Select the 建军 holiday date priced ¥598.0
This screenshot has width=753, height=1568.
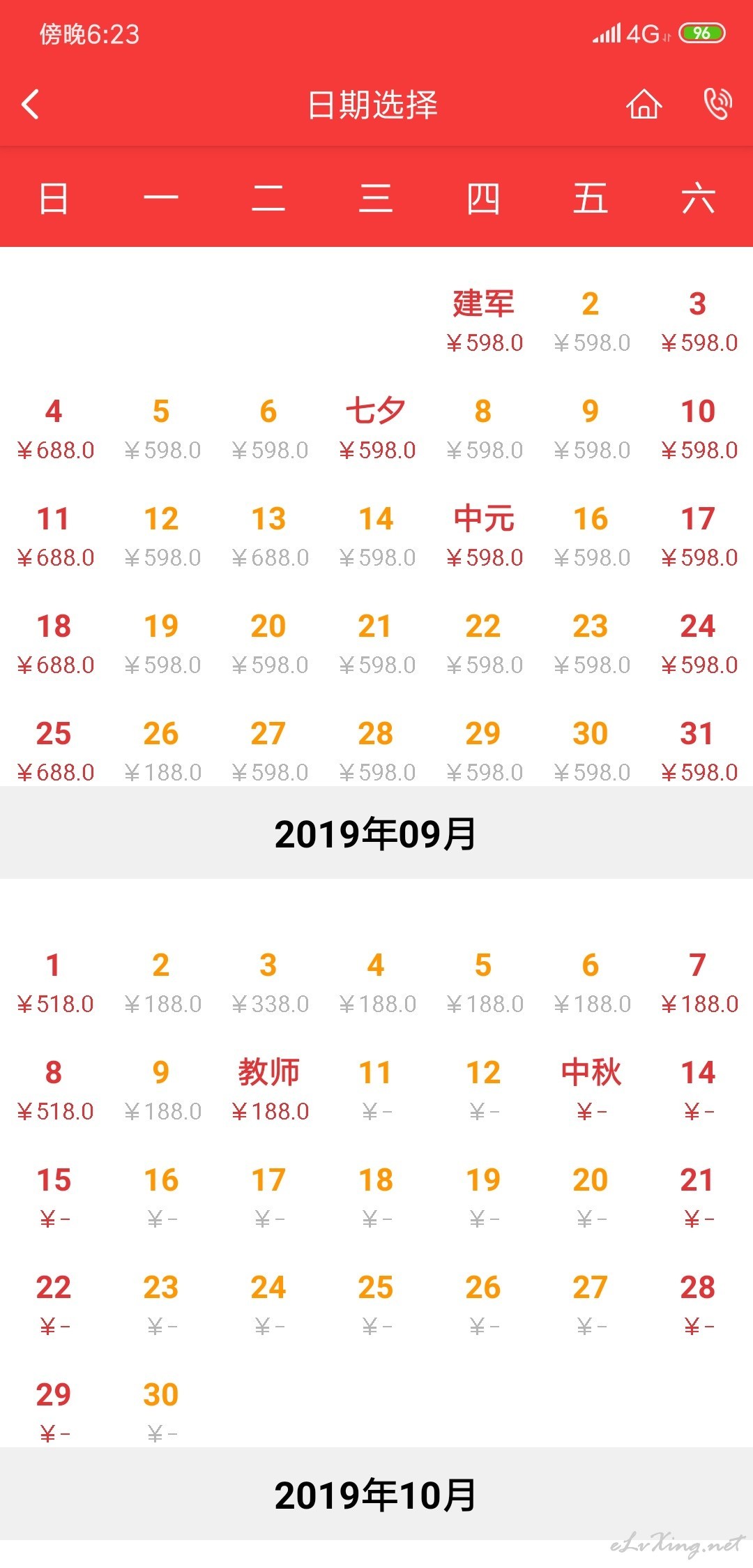click(484, 322)
